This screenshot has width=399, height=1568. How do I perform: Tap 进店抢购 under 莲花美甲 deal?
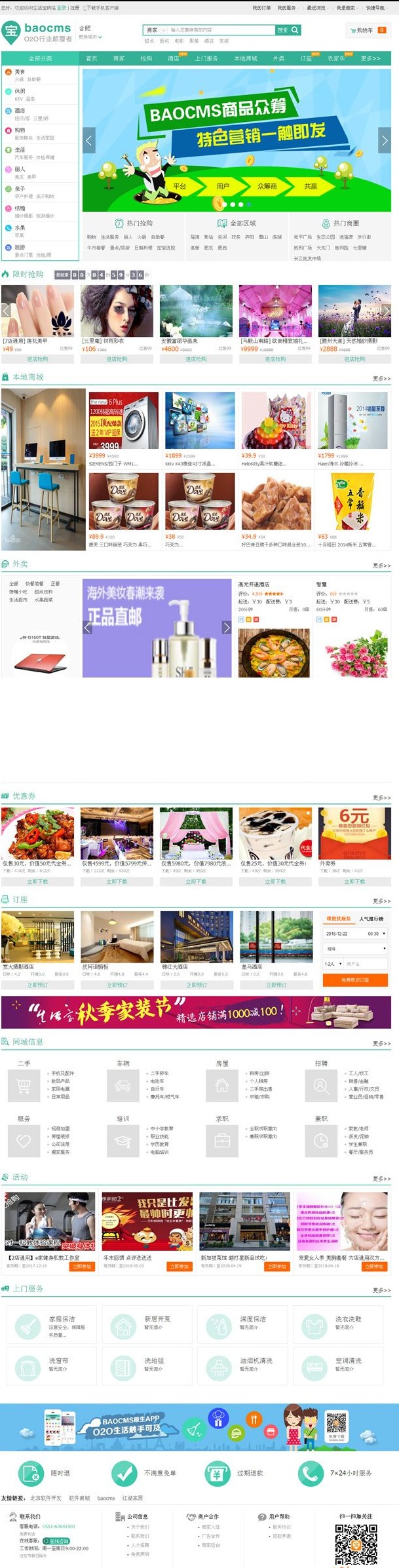[x=37, y=358]
